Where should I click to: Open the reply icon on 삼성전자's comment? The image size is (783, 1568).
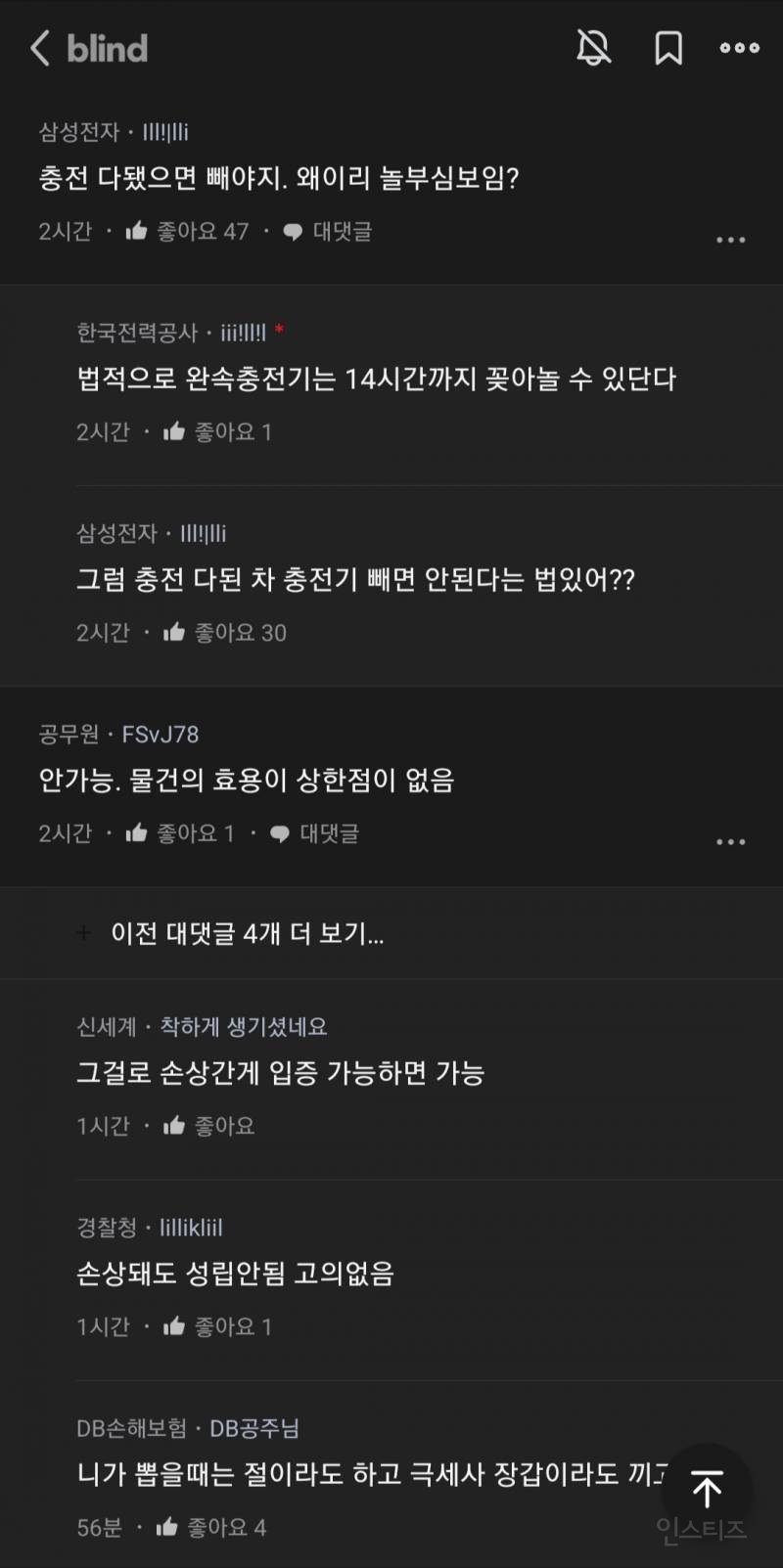click(290, 231)
